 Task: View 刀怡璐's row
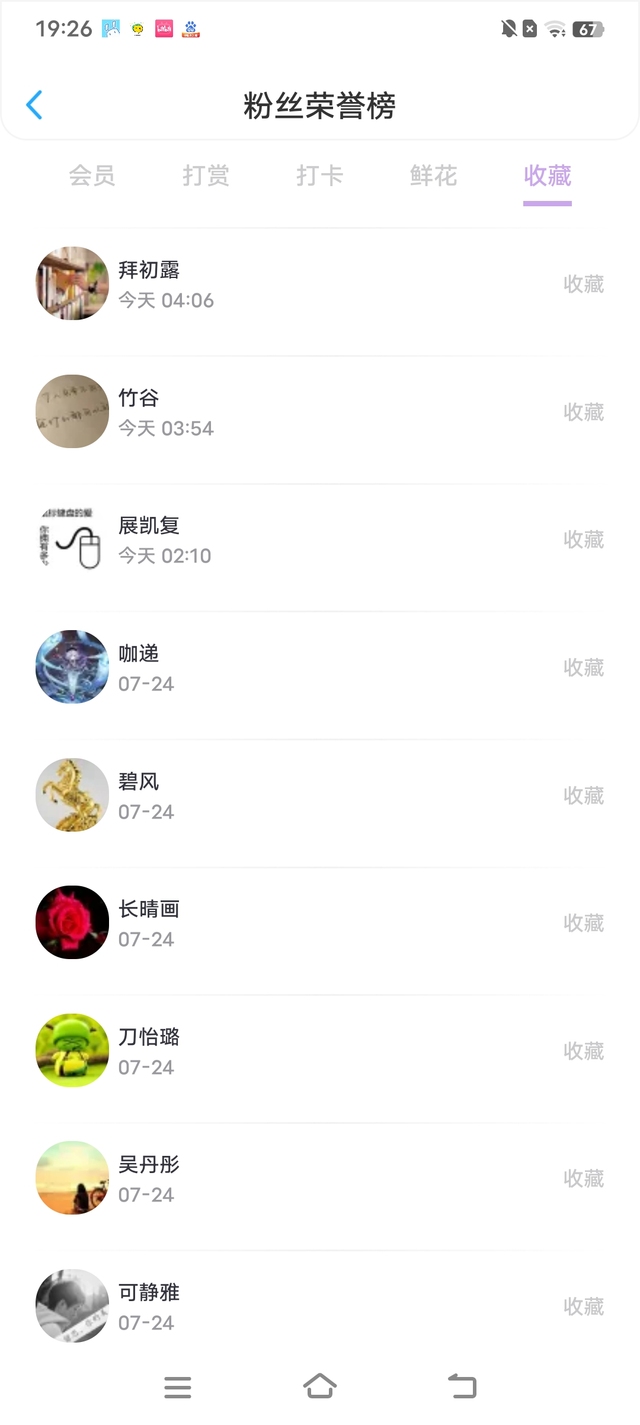point(320,1051)
